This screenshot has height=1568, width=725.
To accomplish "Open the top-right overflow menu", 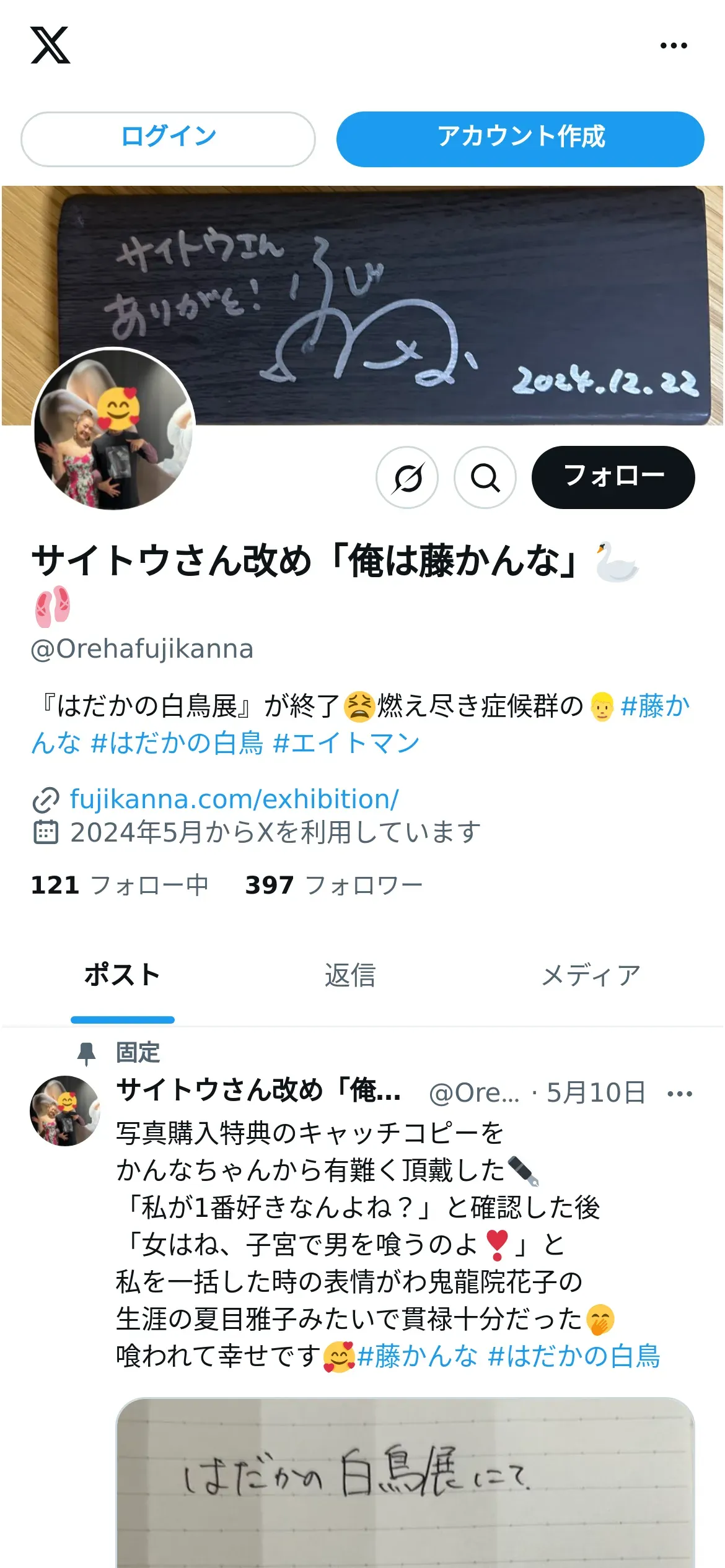I will pos(674,46).
